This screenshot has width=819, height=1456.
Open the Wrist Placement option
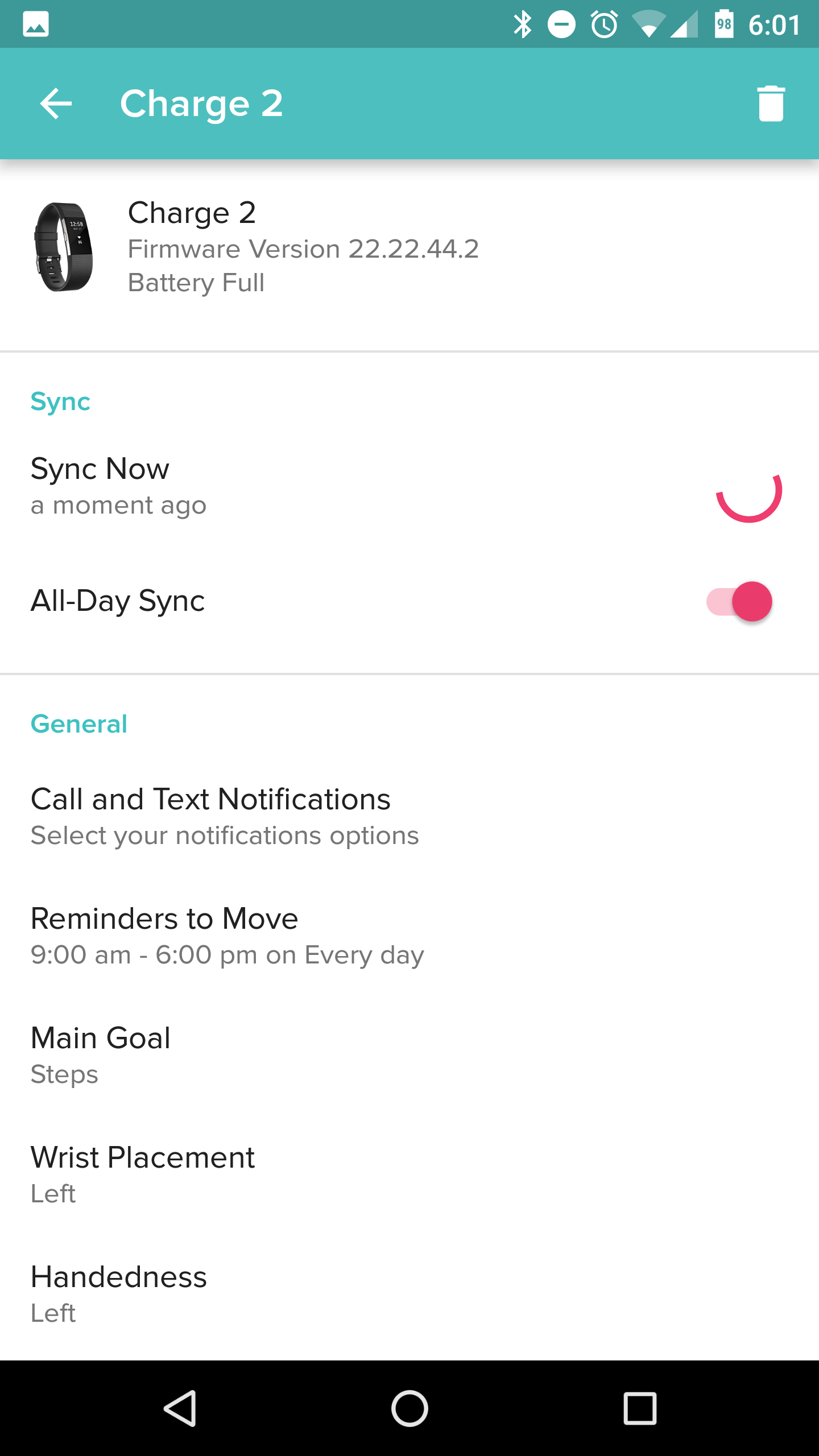tap(409, 1174)
